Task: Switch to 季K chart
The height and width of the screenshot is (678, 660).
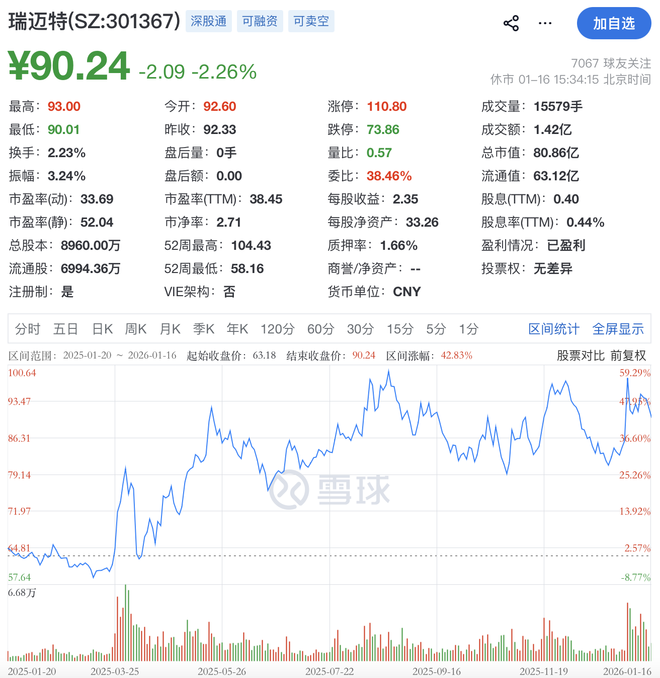Action: click(x=204, y=329)
